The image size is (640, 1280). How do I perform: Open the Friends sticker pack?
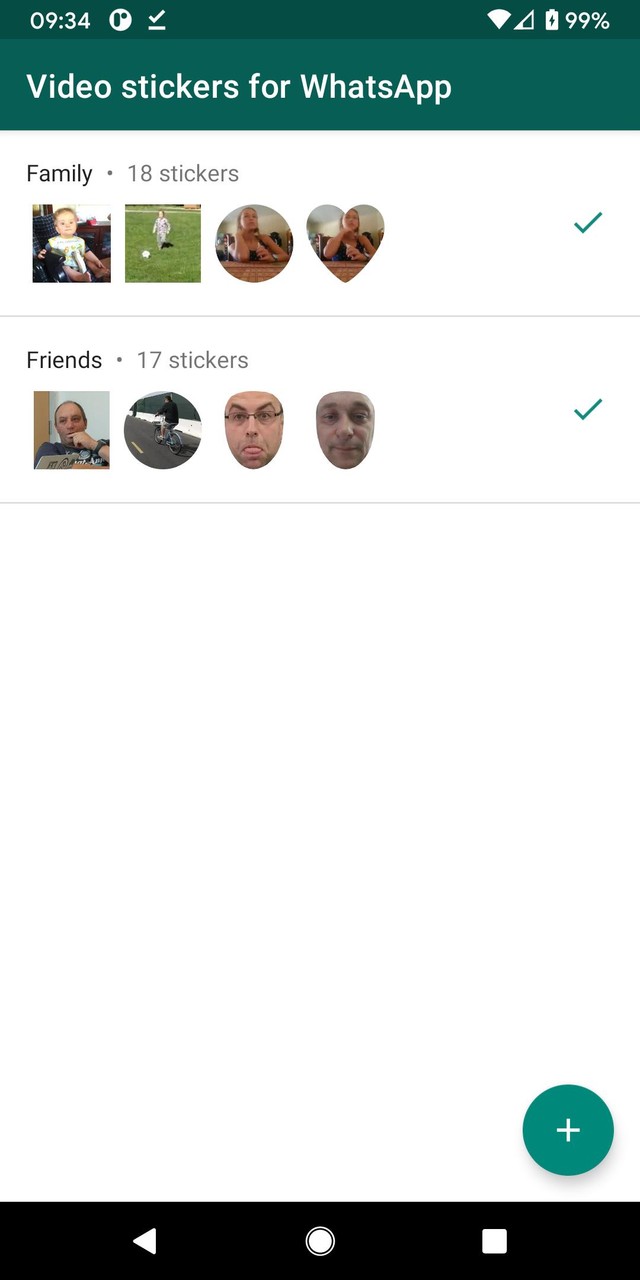tap(64, 360)
